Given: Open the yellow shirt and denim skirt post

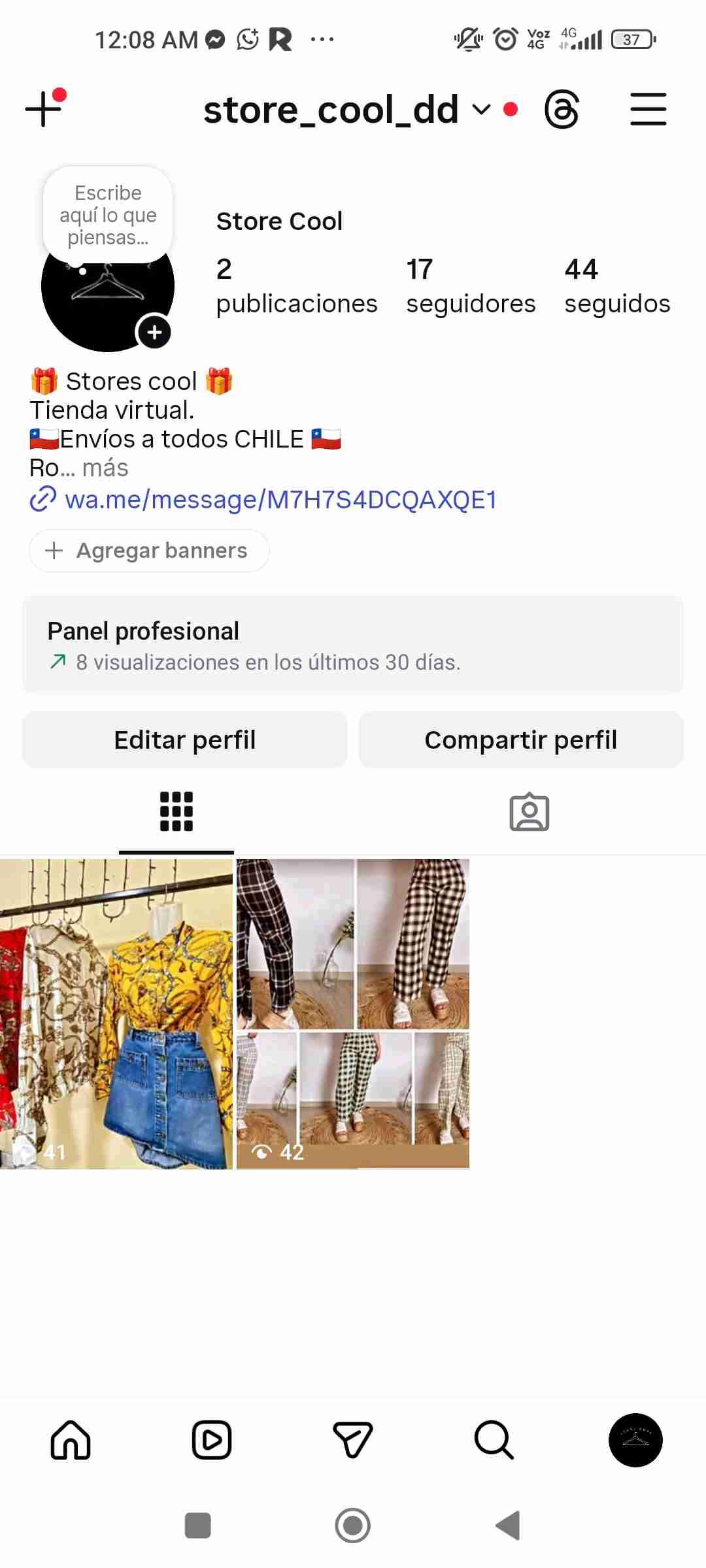Looking at the screenshot, I should [116, 1014].
